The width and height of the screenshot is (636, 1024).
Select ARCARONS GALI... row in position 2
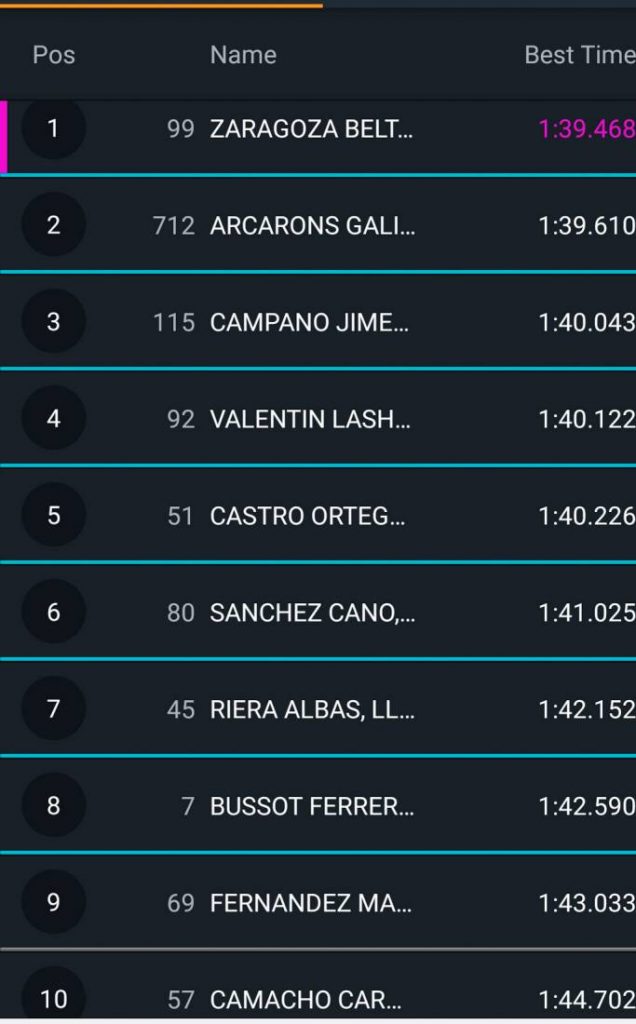(312, 226)
